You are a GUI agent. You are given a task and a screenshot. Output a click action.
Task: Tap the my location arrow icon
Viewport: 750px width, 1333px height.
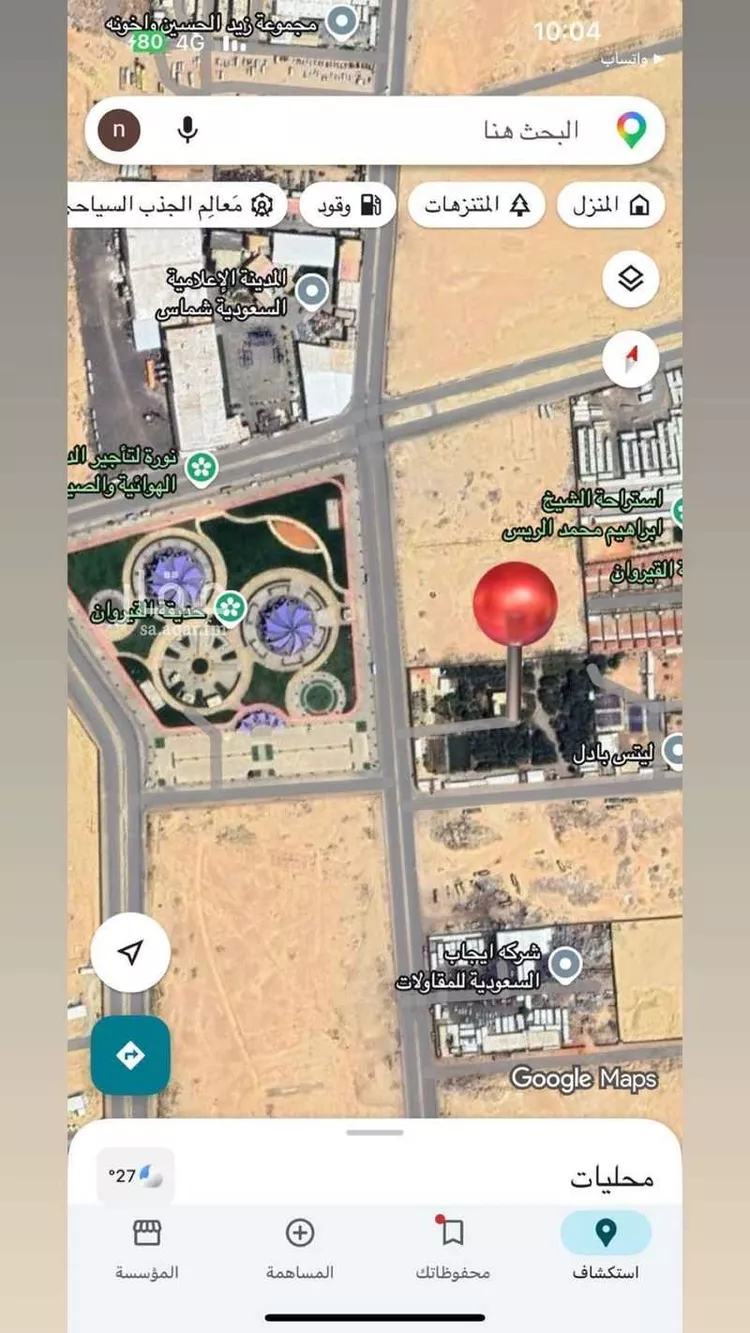[x=129, y=952]
